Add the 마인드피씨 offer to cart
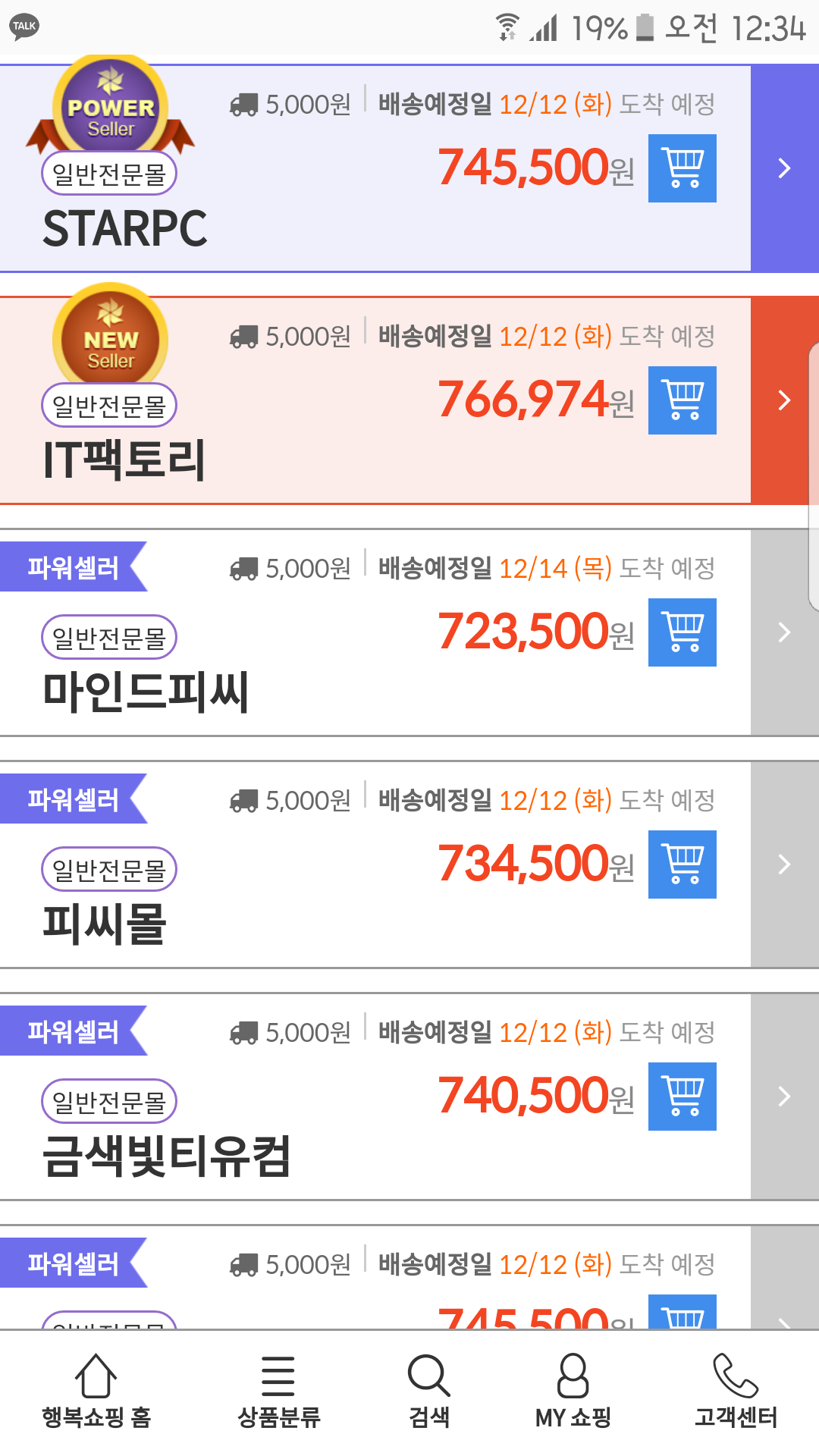This screenshot has height=1456, width=819. click(x=682, y=632)
